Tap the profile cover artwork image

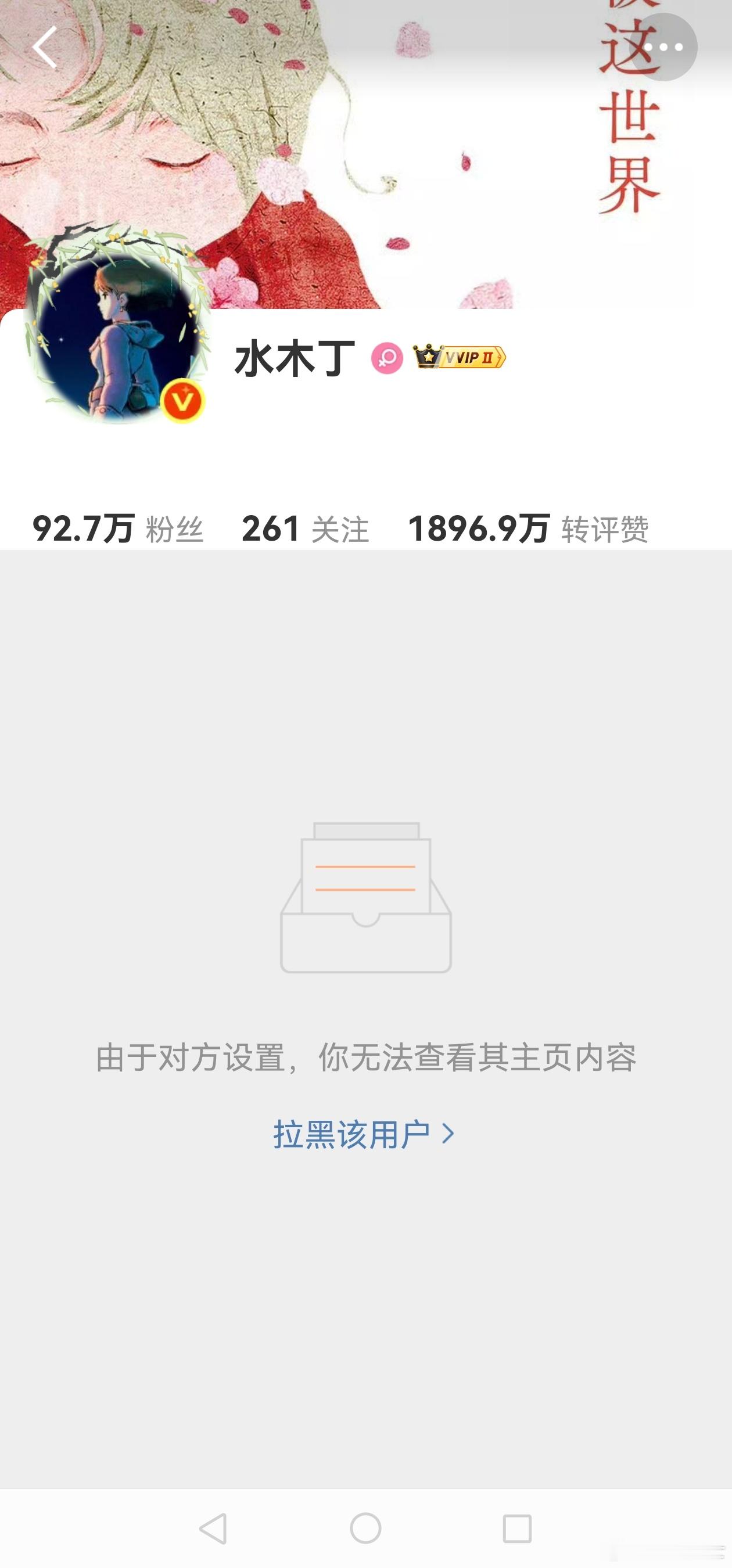click(304, 152)
